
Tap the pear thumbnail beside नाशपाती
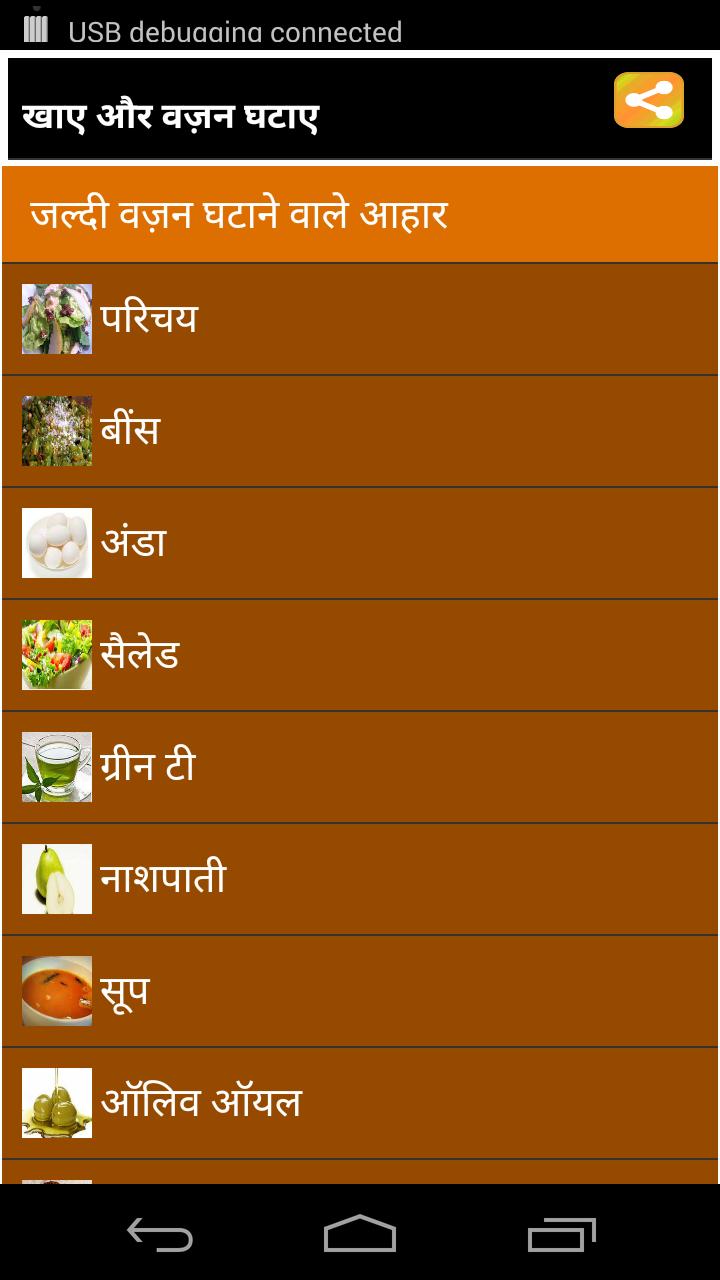tap(56, 878)
